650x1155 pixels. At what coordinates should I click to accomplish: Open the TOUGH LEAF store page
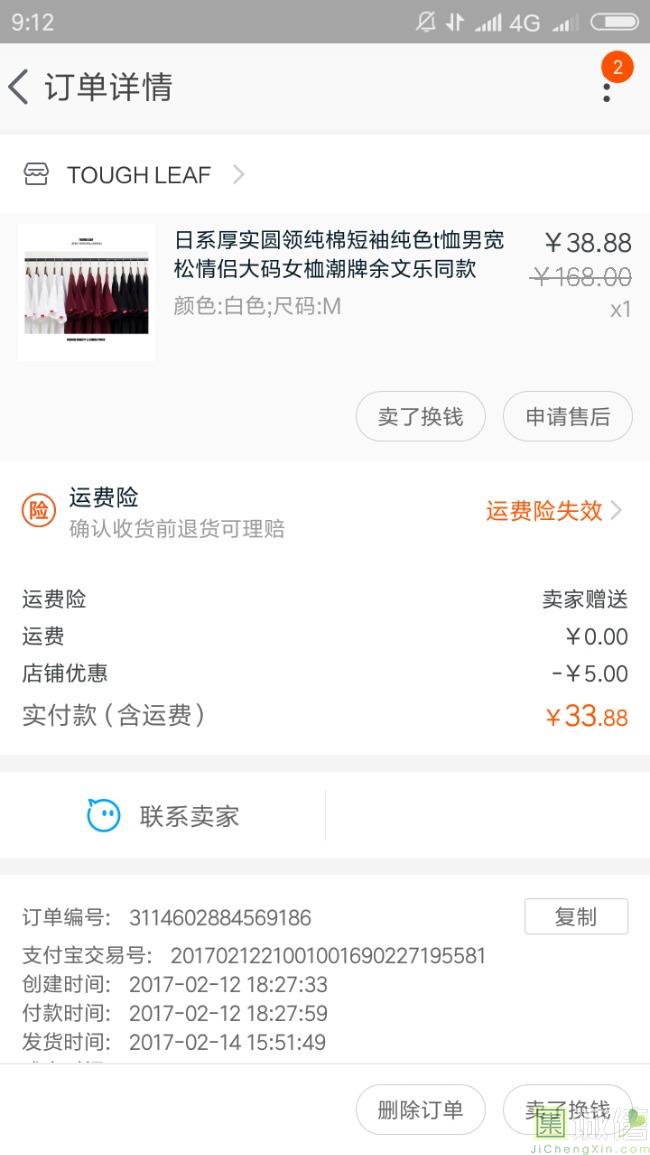pos(138,175)
